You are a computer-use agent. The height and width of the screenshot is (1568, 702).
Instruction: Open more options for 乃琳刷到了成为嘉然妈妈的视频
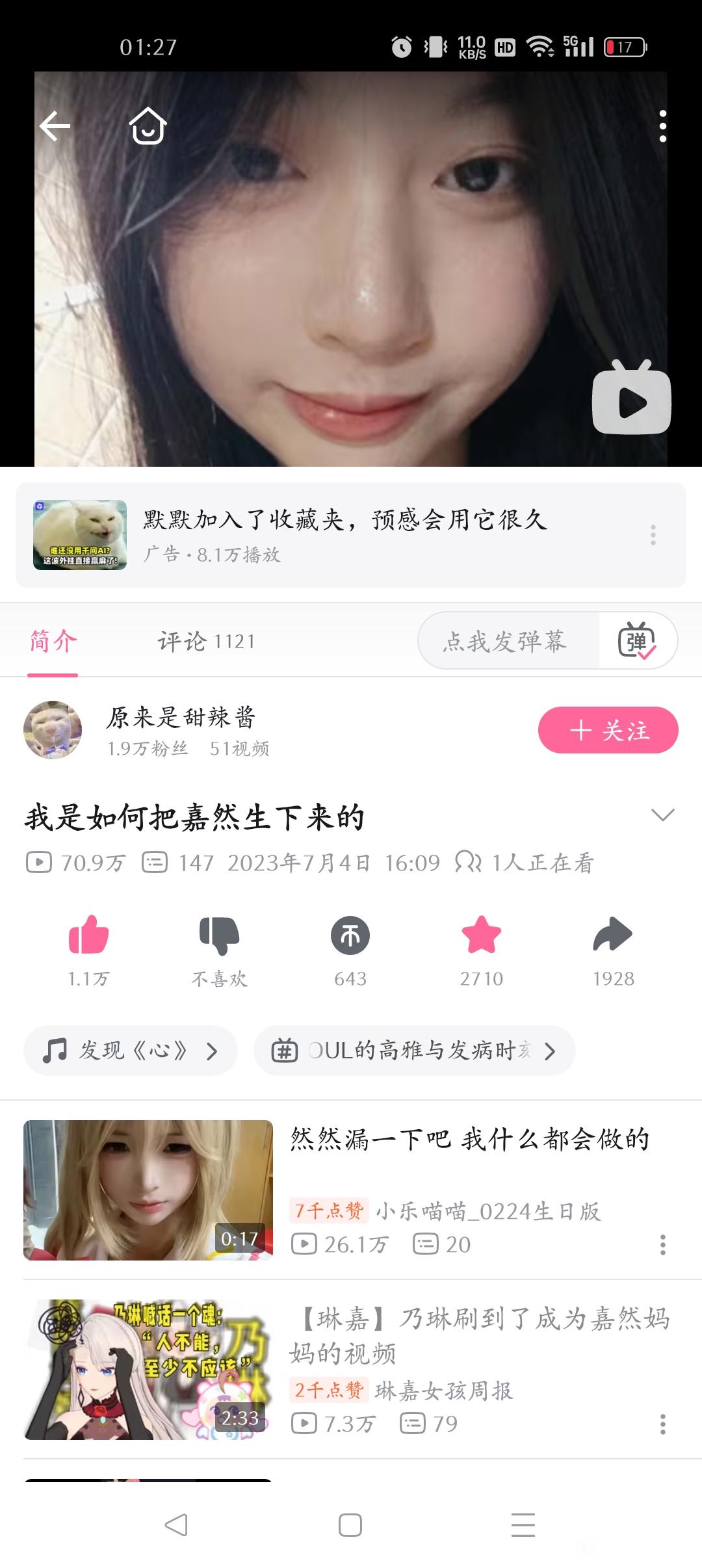662,1424
